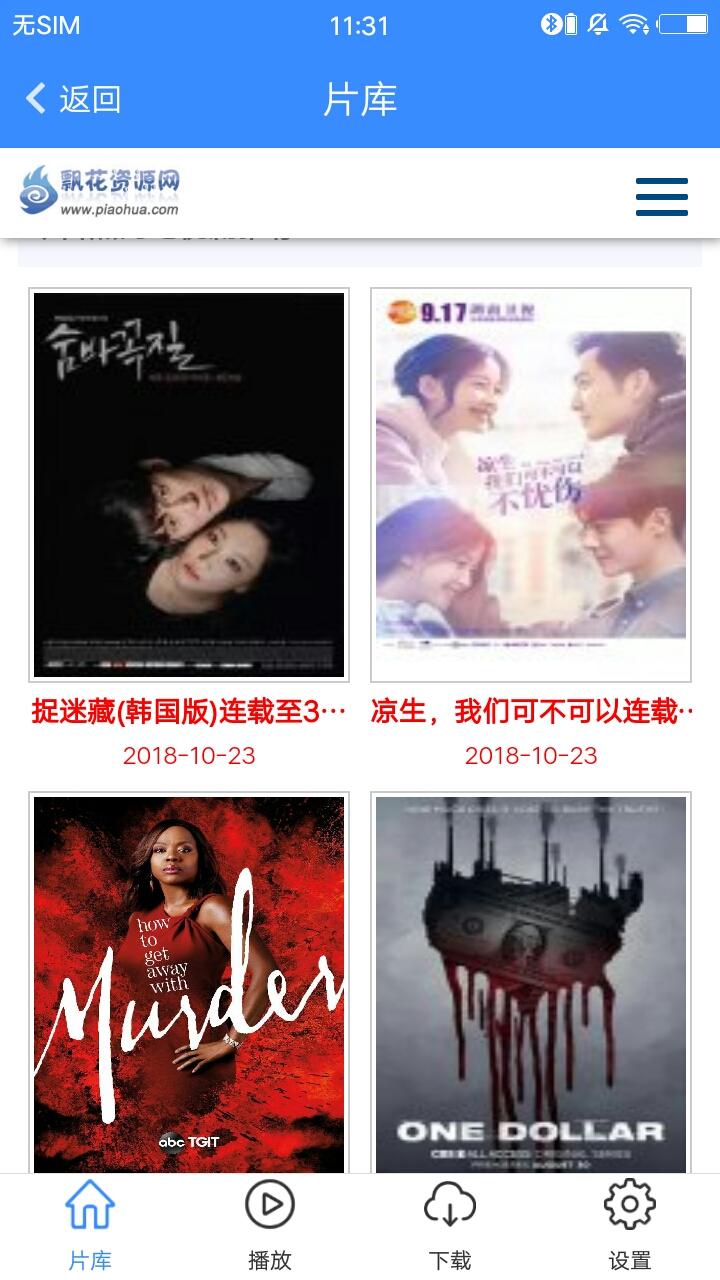Open the 凉生，我们可不可以 poster

click(531, 485)
